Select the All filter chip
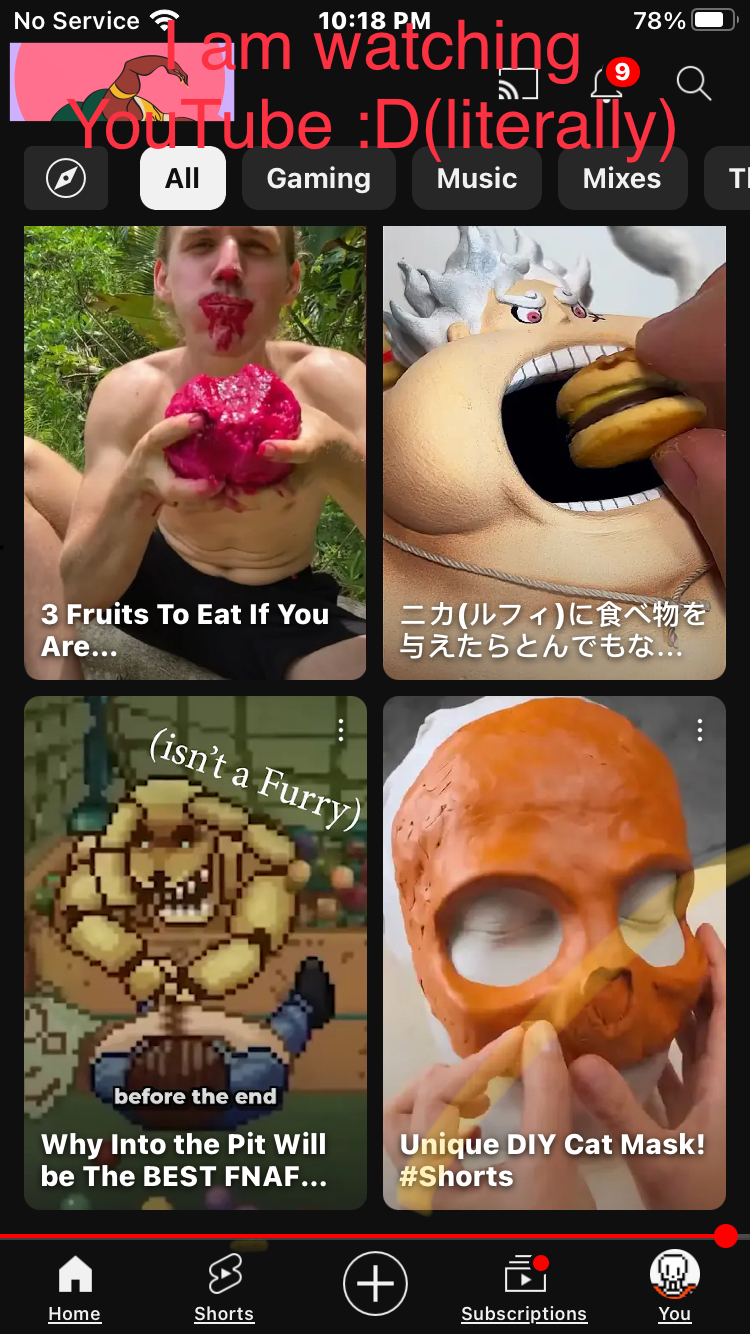This screenshot has height=1334, width=750. [x=183, y=179]
